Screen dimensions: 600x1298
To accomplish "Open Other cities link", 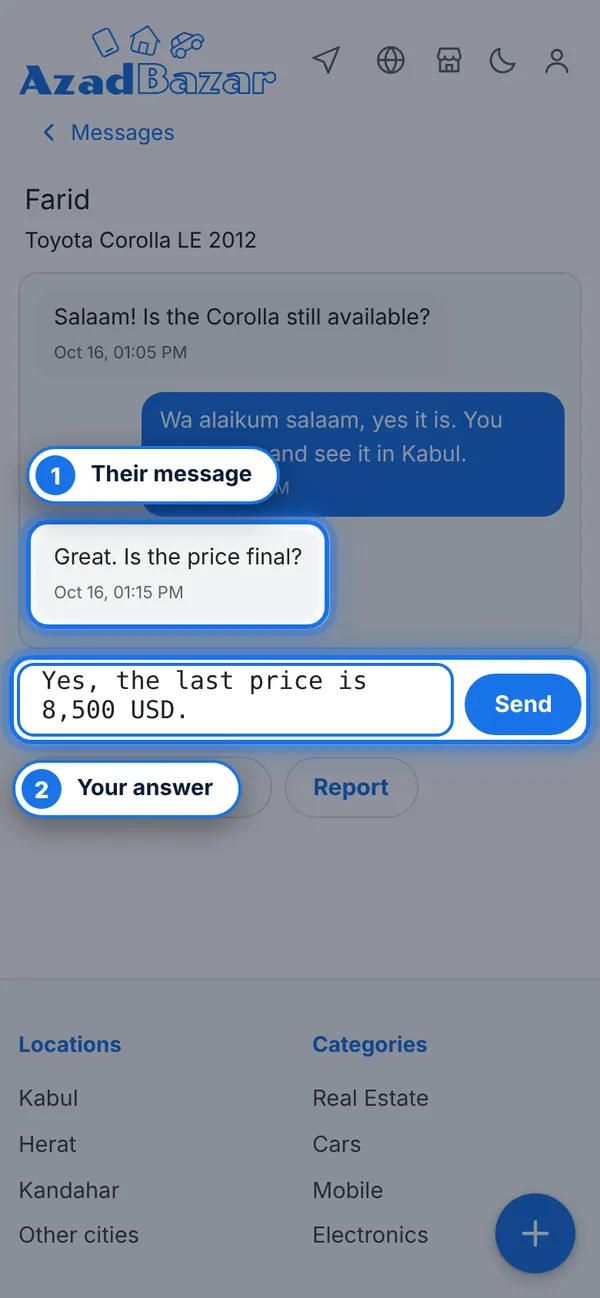I will tap(79, 1235).
